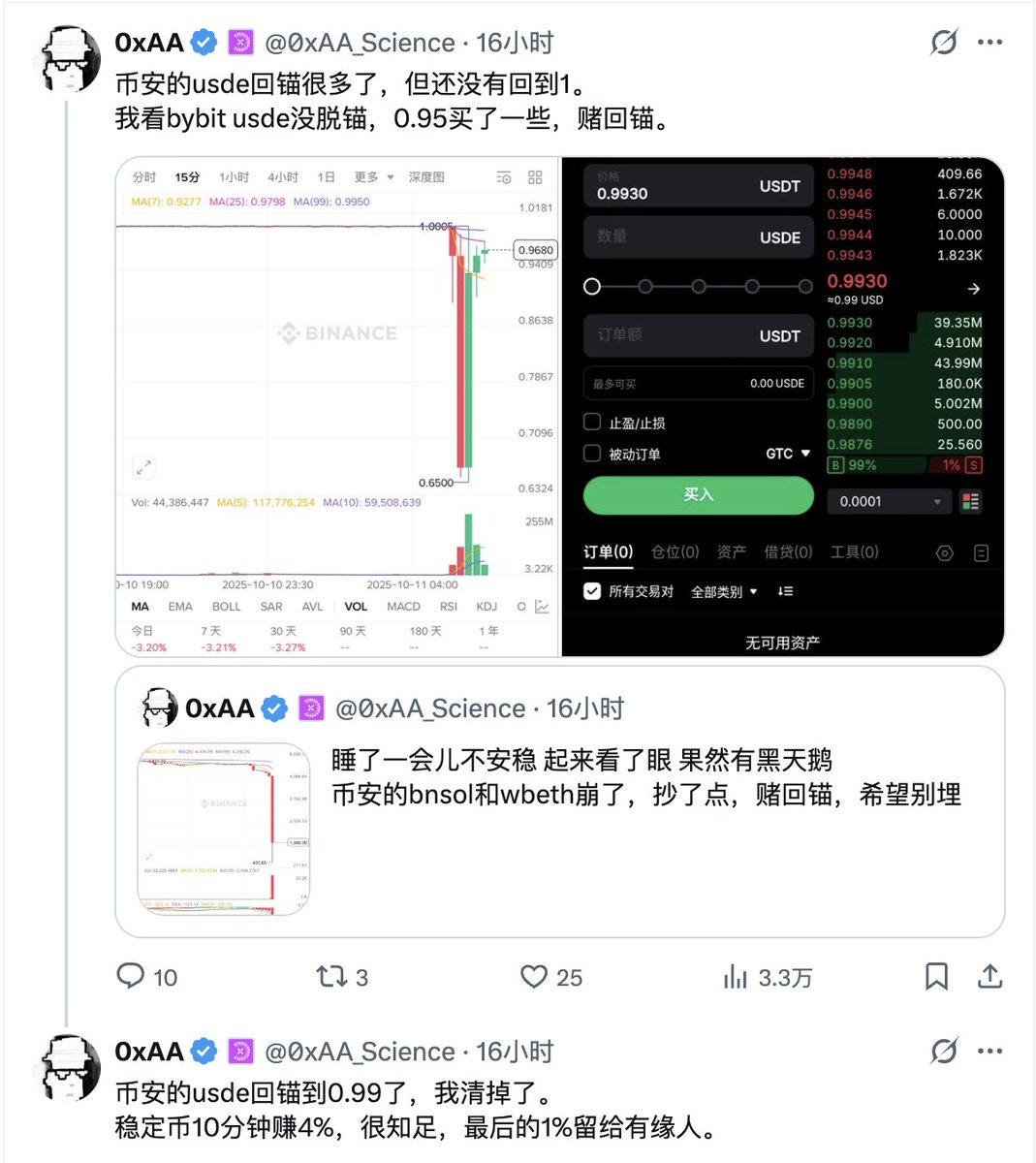Screen dimensions: 1036x1163
Task: Open overflow menu on the 我清掉了 tweet
Action: (989, 1052)
